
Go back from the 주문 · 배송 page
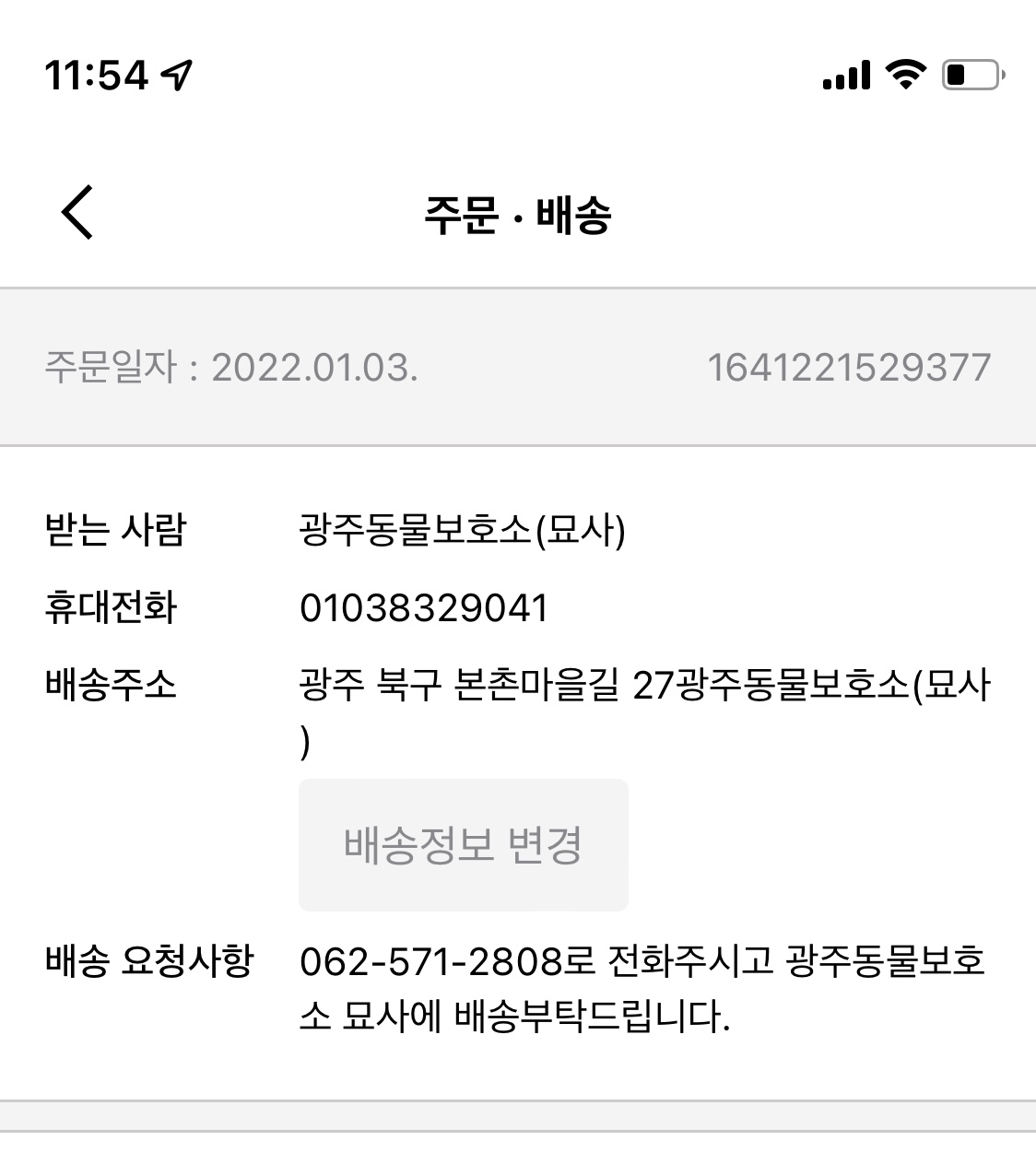(77, 212)
